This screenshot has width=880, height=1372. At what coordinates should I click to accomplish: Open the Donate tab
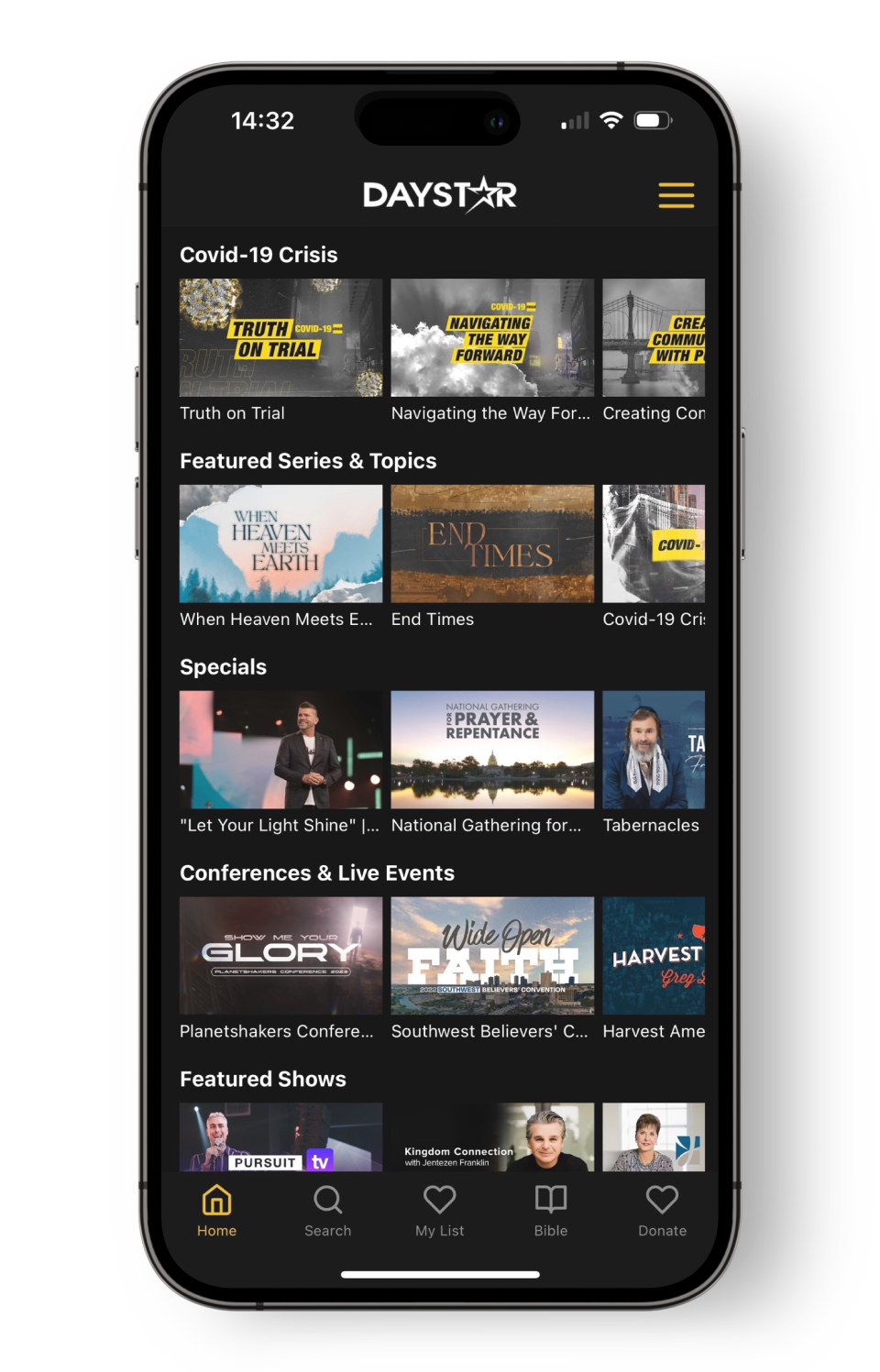662,1211
